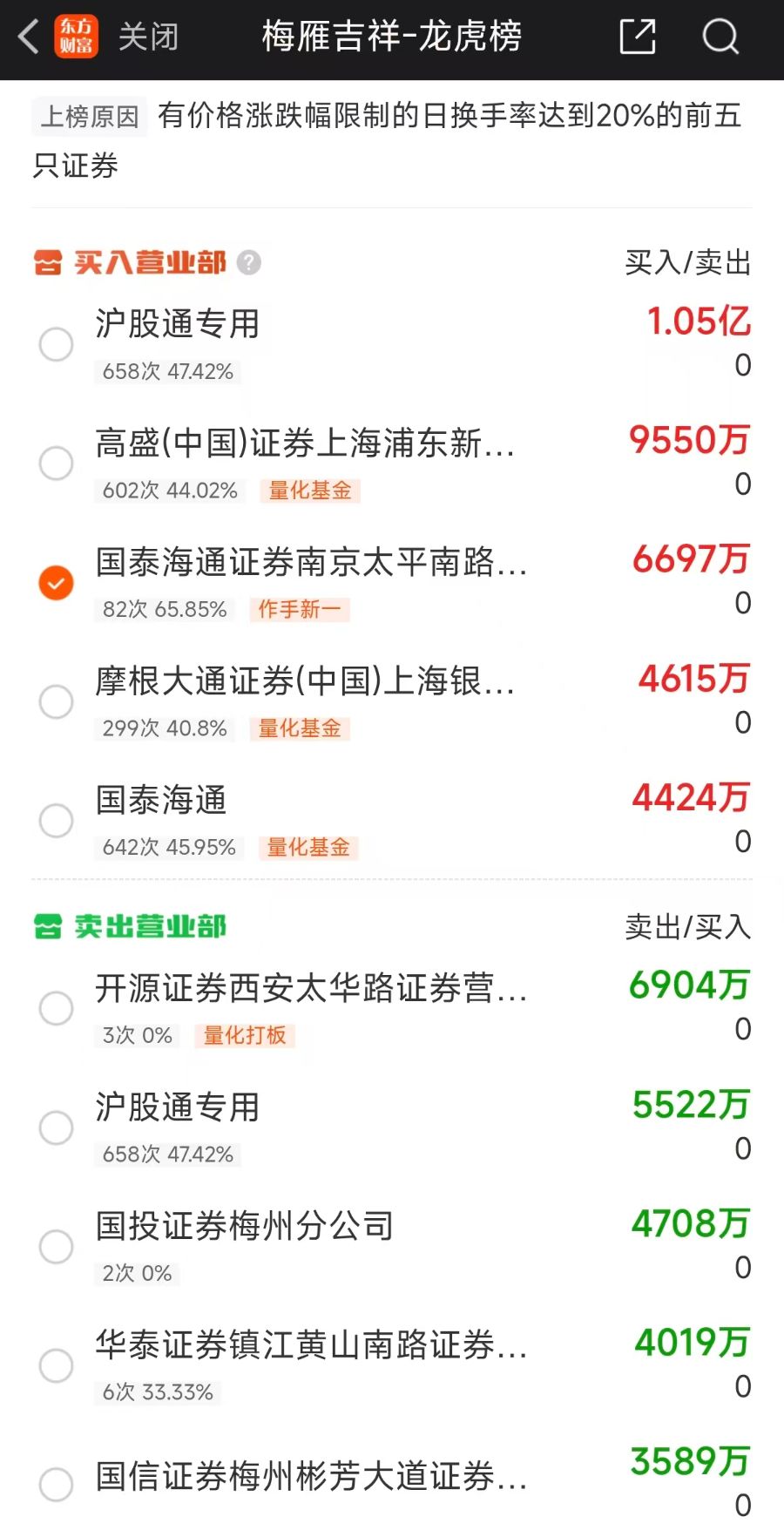The height and width of the screenshot is (1537, 784).
Task: Expand truncated name 摩根大通证券(中国)上海银...
Action: point(312,682)
